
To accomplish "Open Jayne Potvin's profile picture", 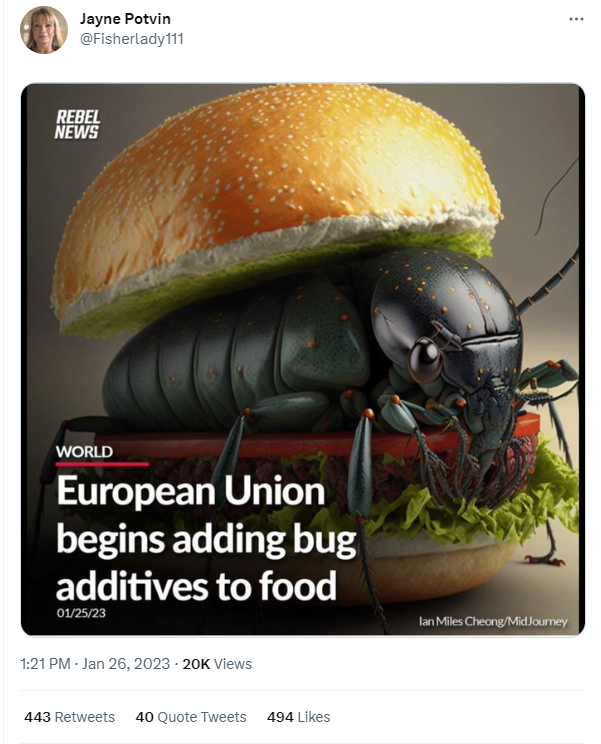I will 44,29.
